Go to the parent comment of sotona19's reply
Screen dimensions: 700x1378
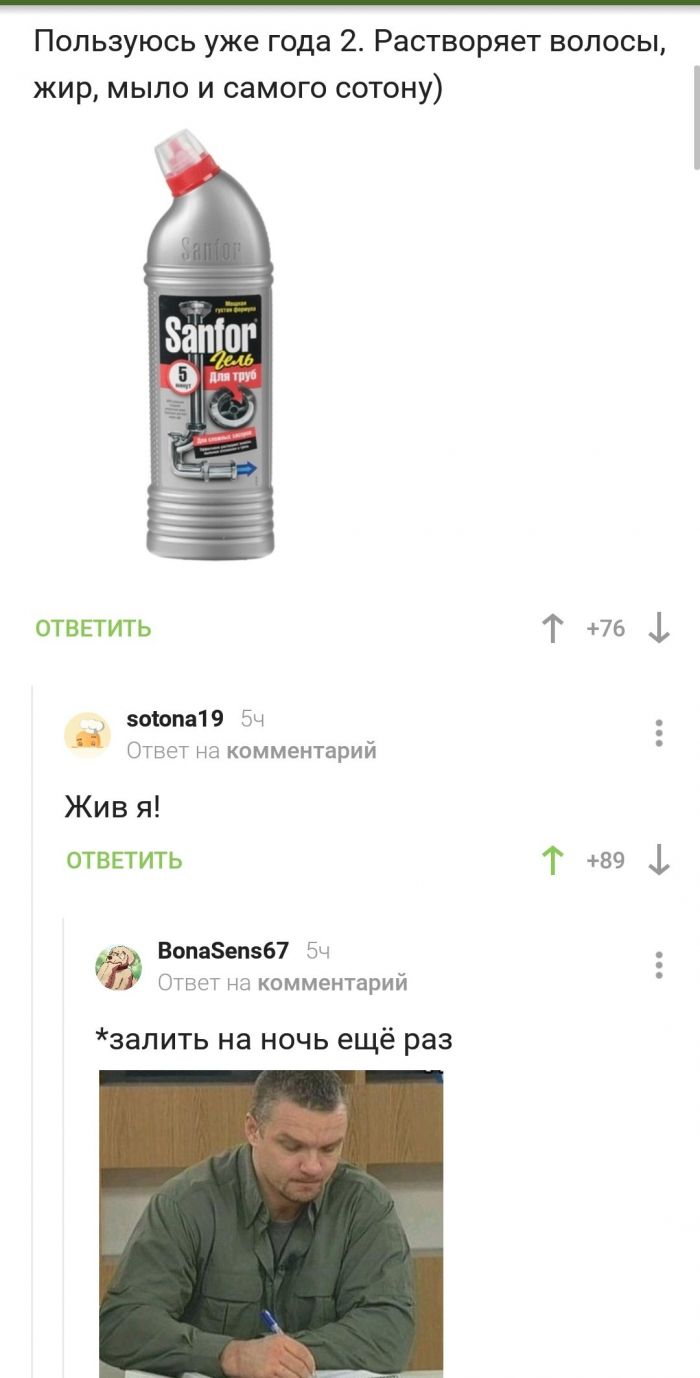301,750
